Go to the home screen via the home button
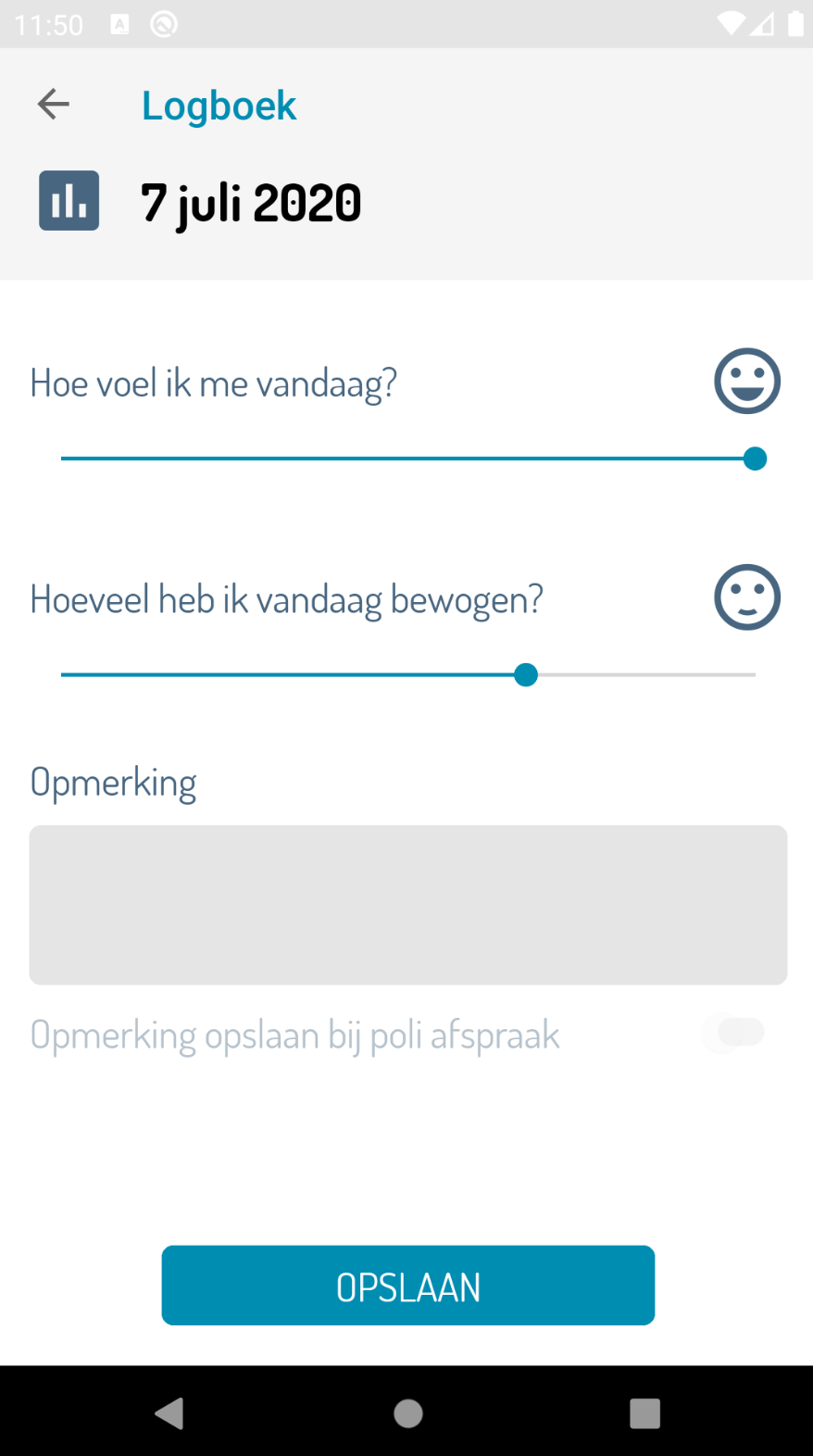The height and width of the screenshot is (1456, 813). (408, 1413)
